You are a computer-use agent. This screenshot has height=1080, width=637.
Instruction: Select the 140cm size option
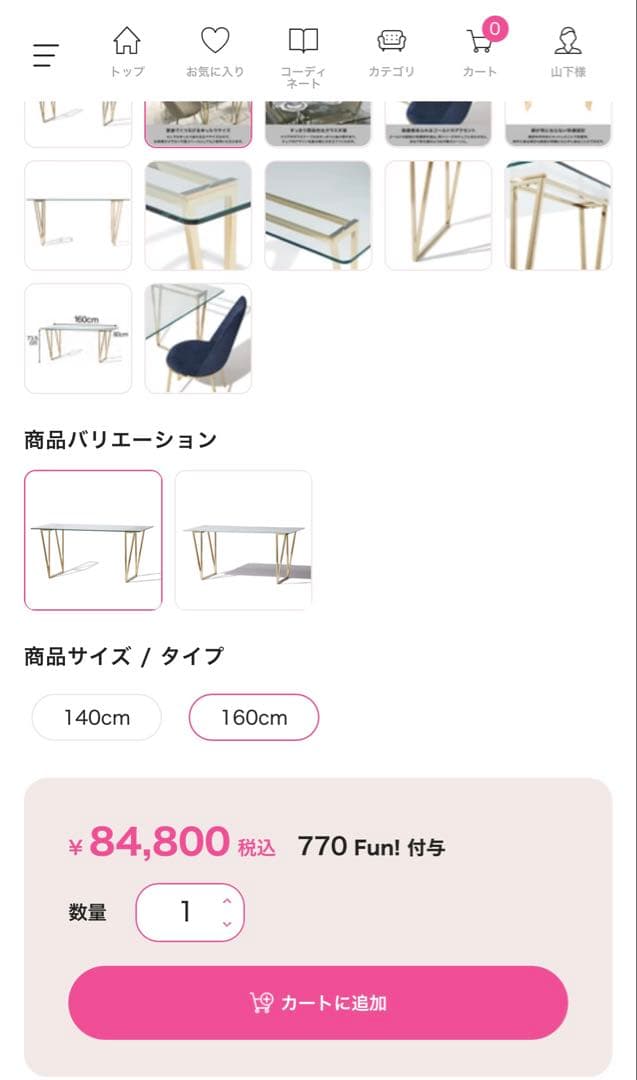97,717
